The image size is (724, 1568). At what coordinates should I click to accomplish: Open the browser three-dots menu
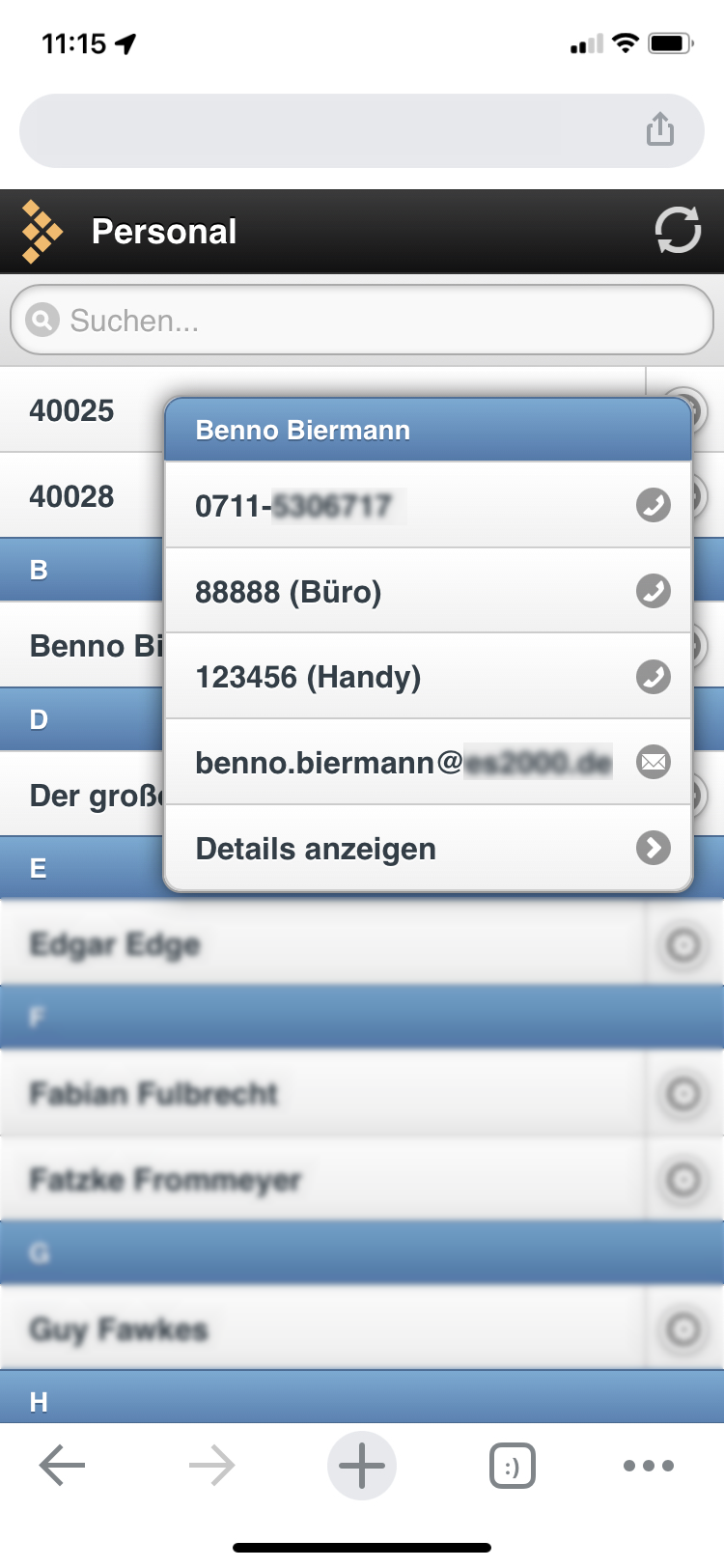[649, 1466]
